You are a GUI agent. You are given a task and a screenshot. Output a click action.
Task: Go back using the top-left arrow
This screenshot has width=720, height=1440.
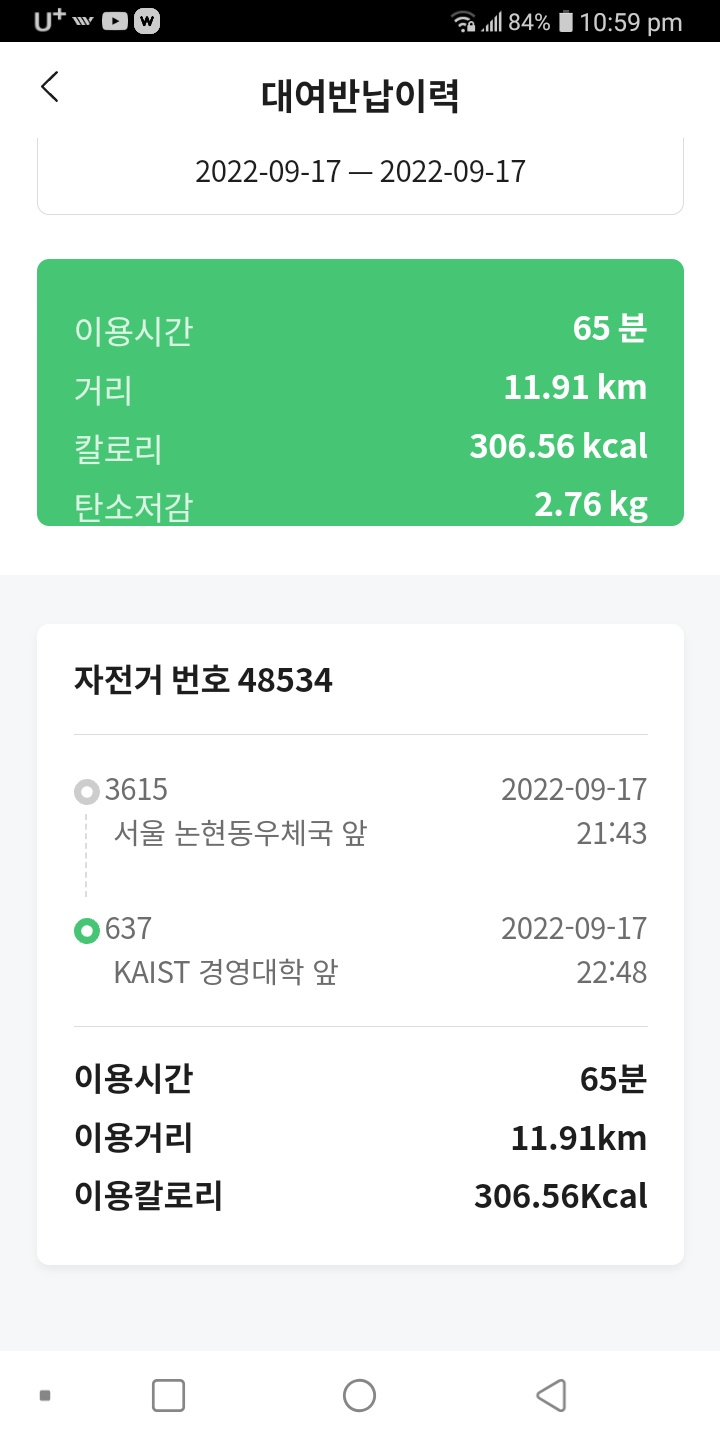(x=50, y=87)
